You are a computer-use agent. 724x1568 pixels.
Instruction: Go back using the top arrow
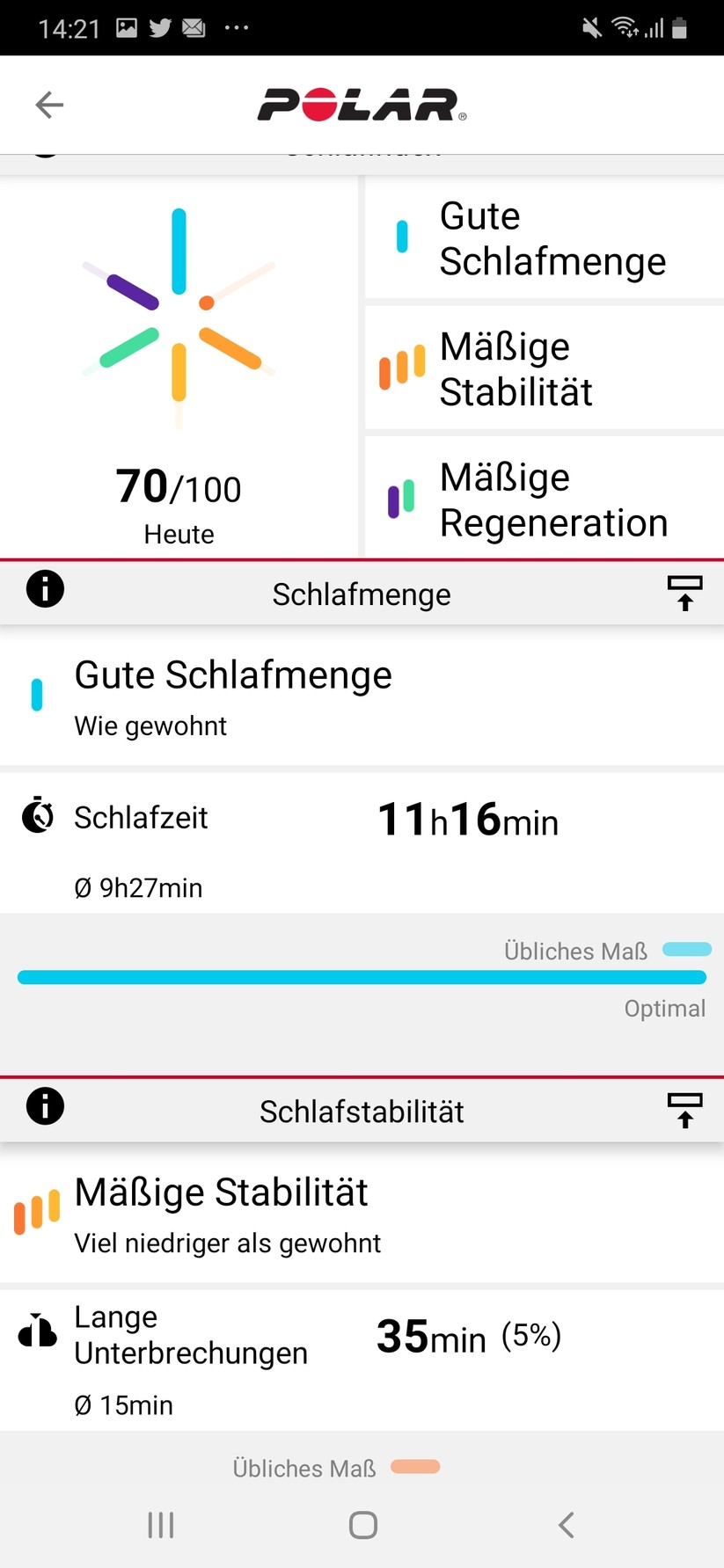click(49, 106)
